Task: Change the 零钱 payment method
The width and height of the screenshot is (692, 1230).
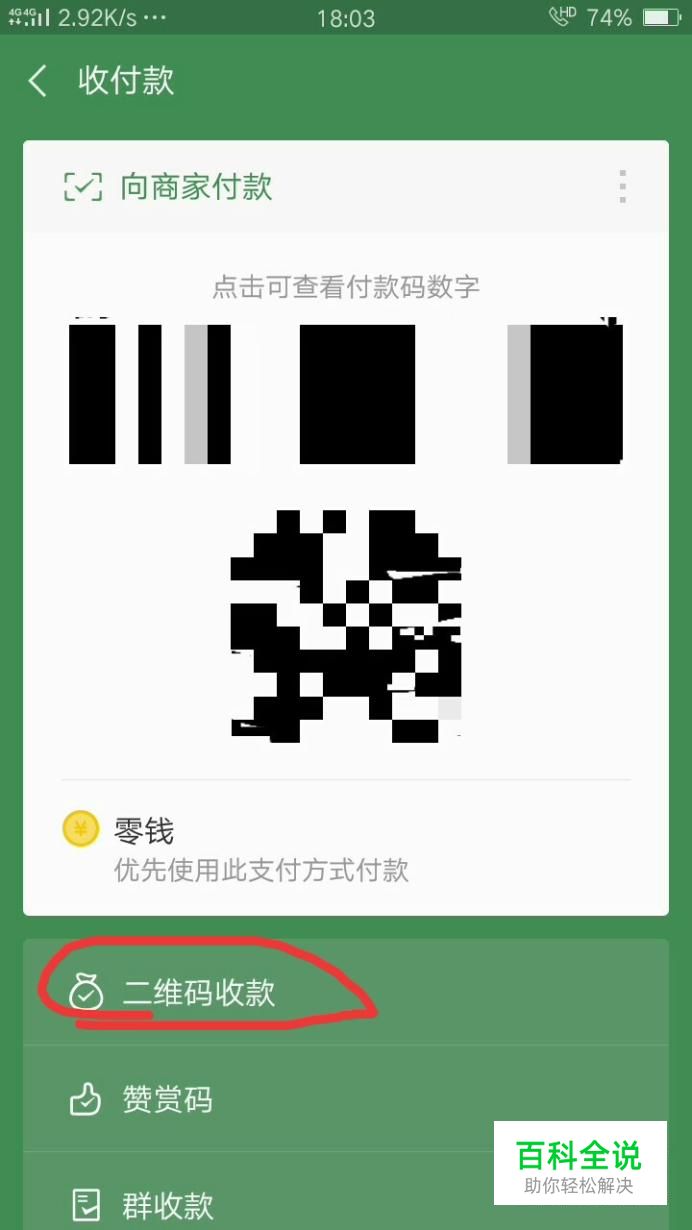Action: click(x=345, y=849)
